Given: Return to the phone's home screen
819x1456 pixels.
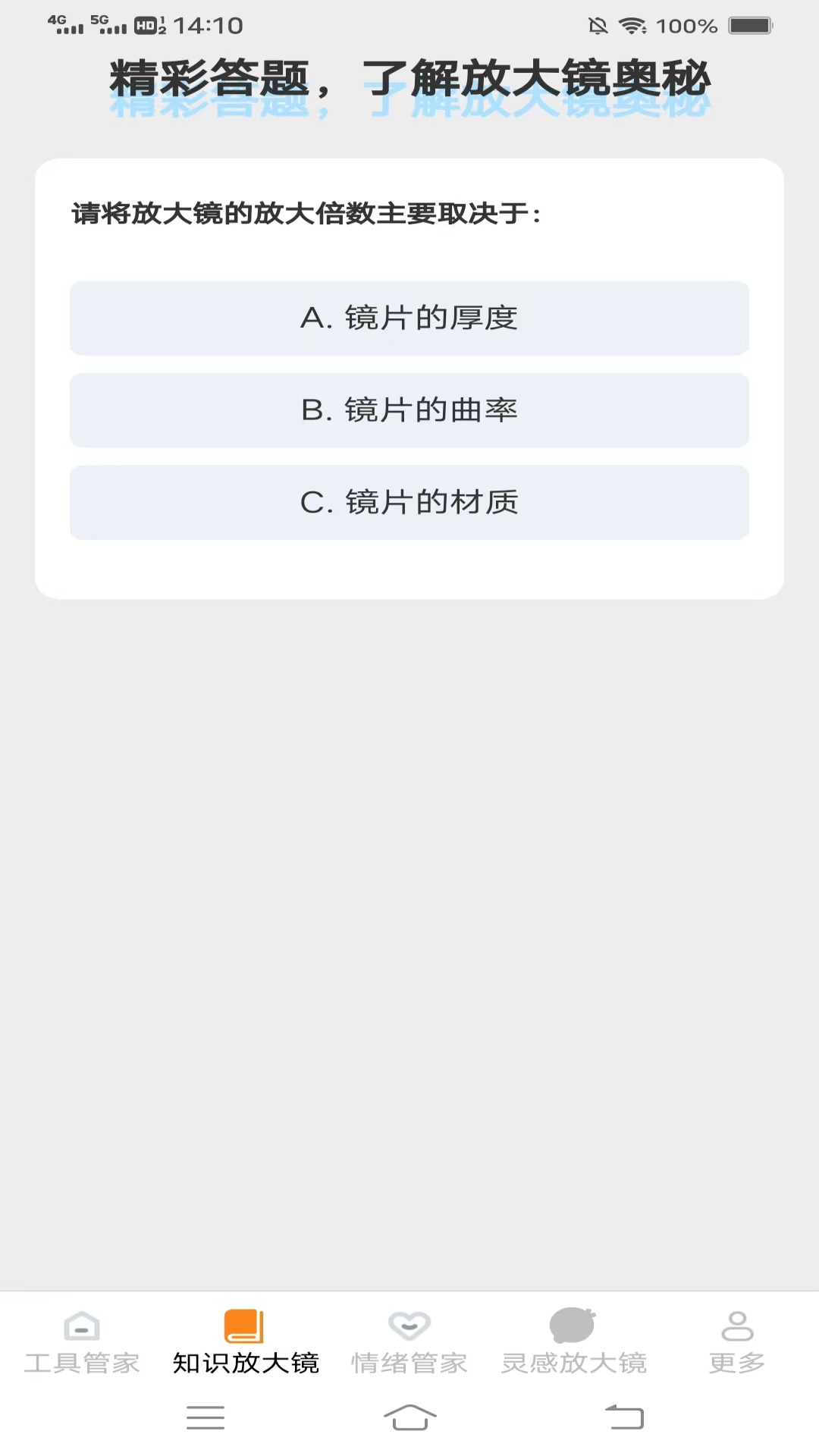Looking at the screenshot, I should (x=409, y=1417).
